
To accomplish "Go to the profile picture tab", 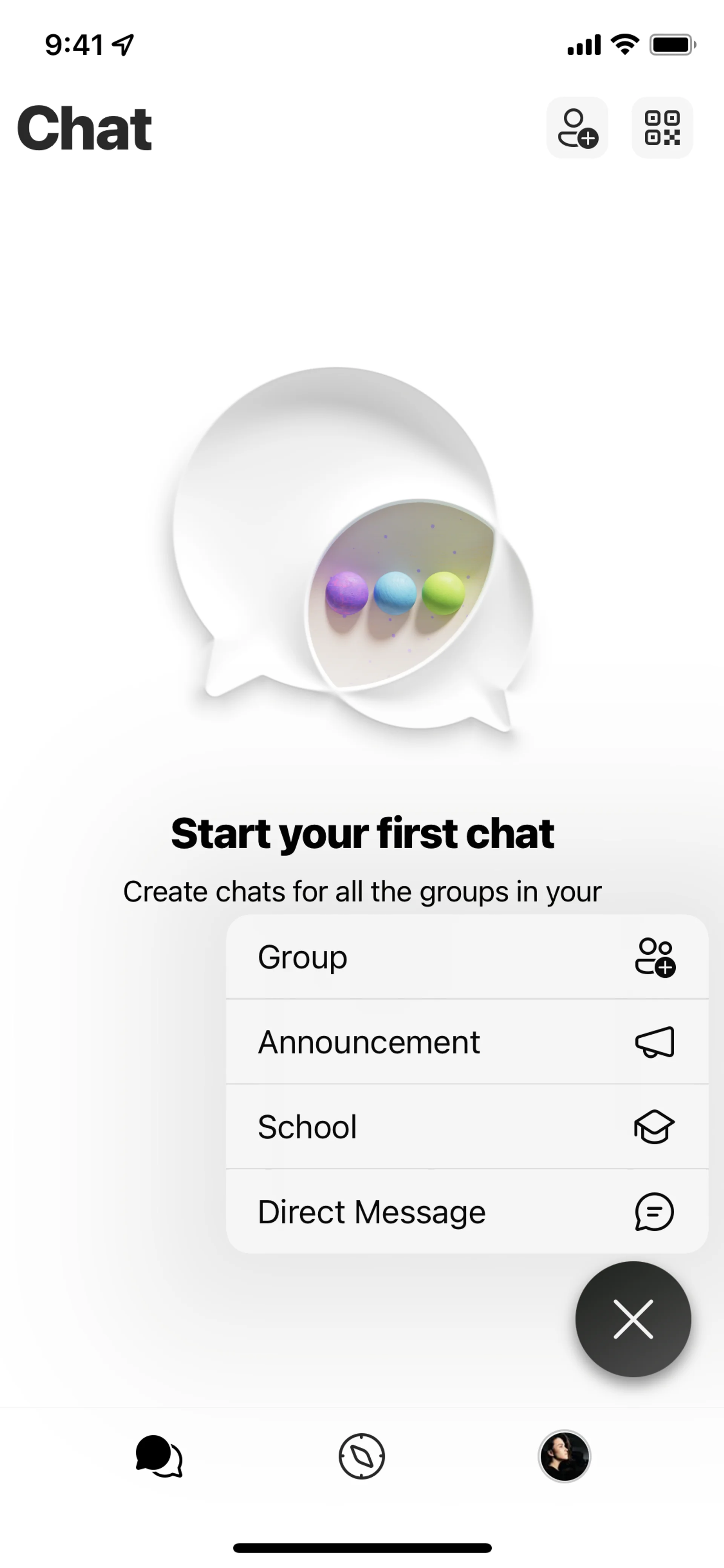I will 564,1456.
